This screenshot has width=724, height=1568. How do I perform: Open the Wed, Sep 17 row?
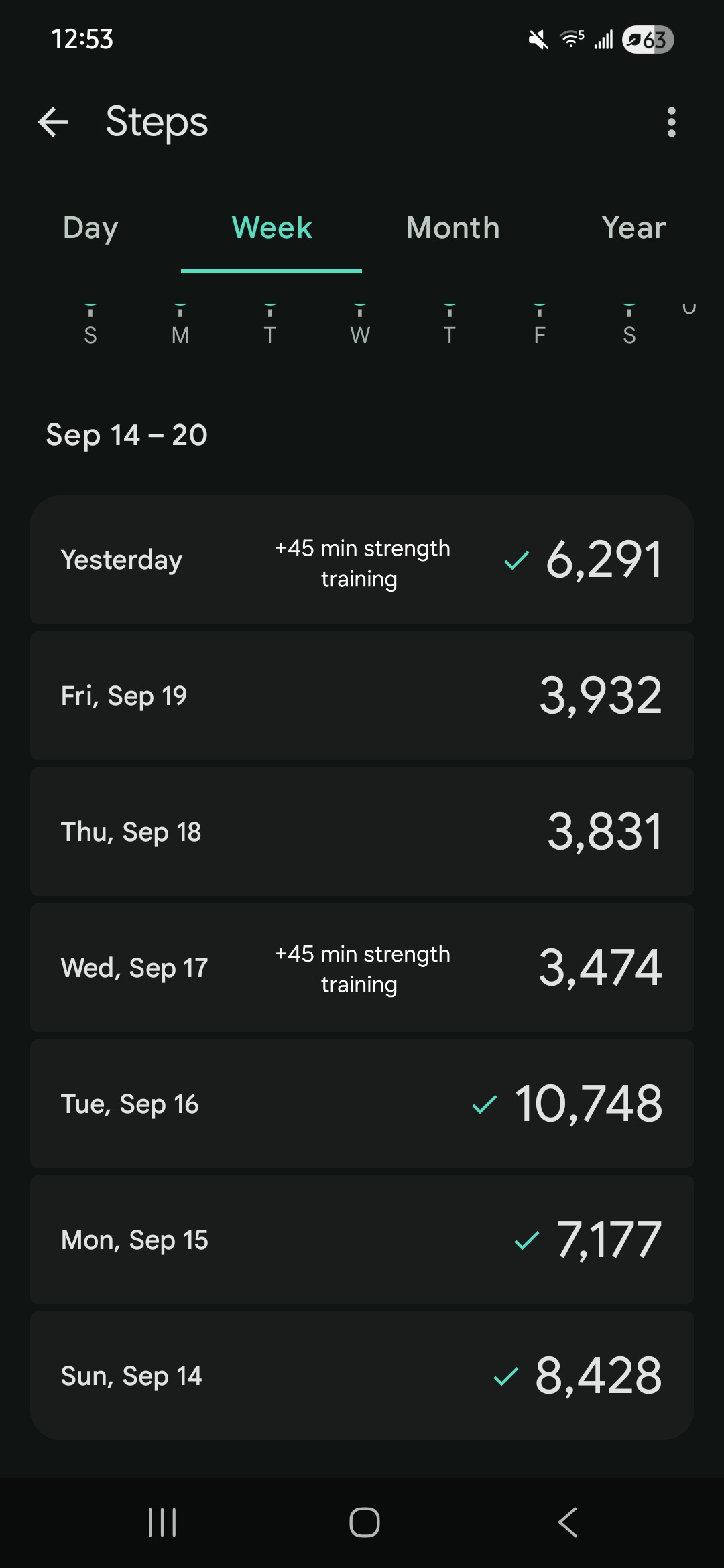362,968
